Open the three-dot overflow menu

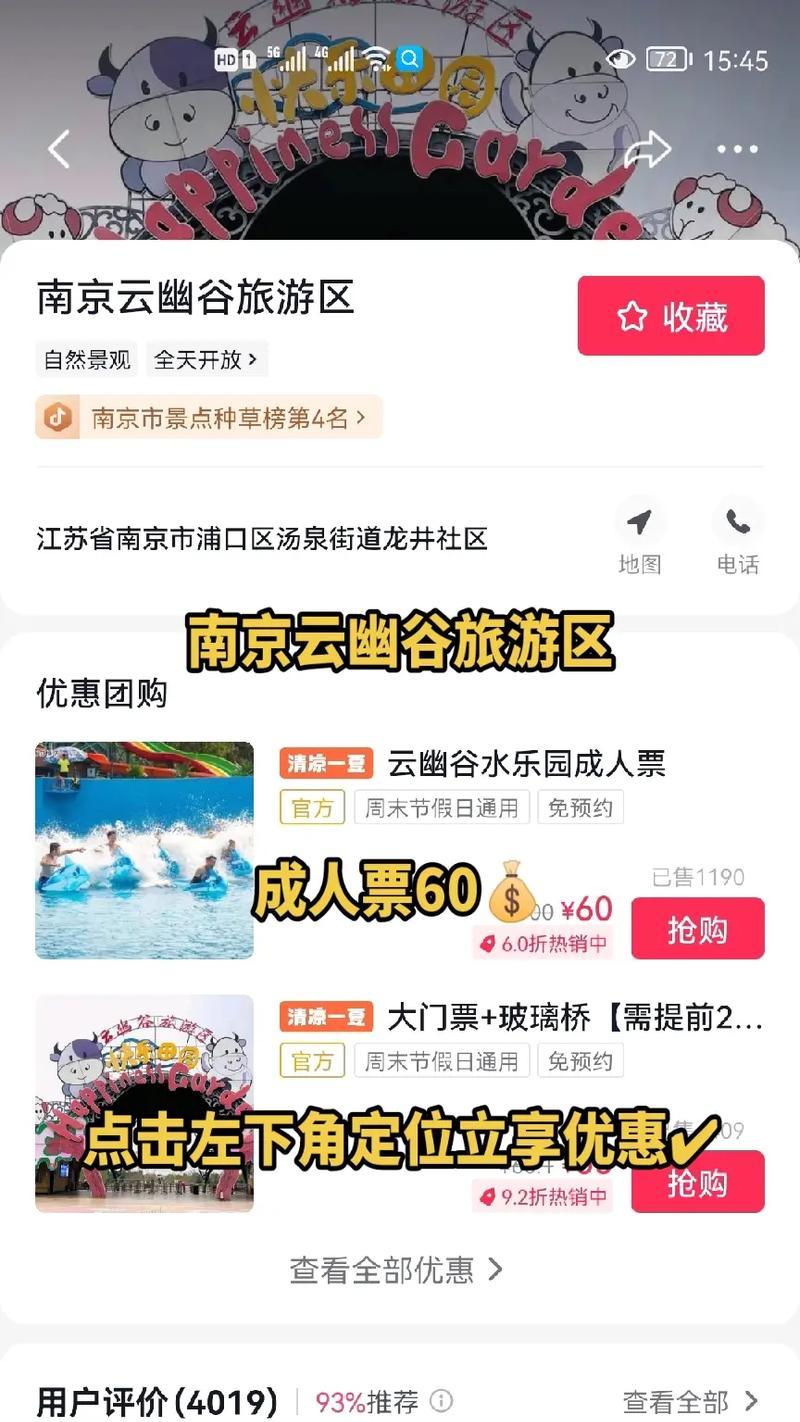click(737, 150)
